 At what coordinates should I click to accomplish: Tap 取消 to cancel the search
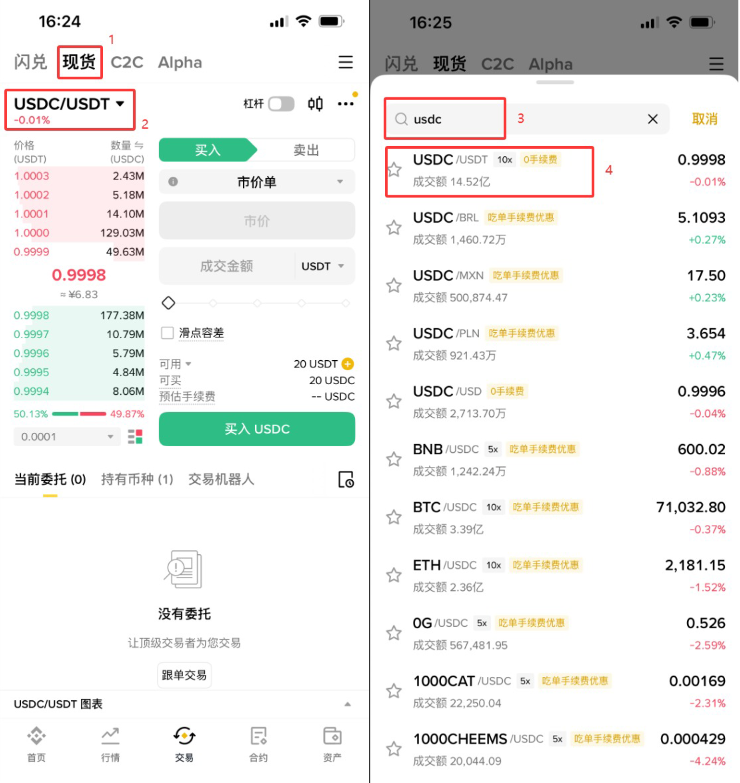tap(705, 119)
